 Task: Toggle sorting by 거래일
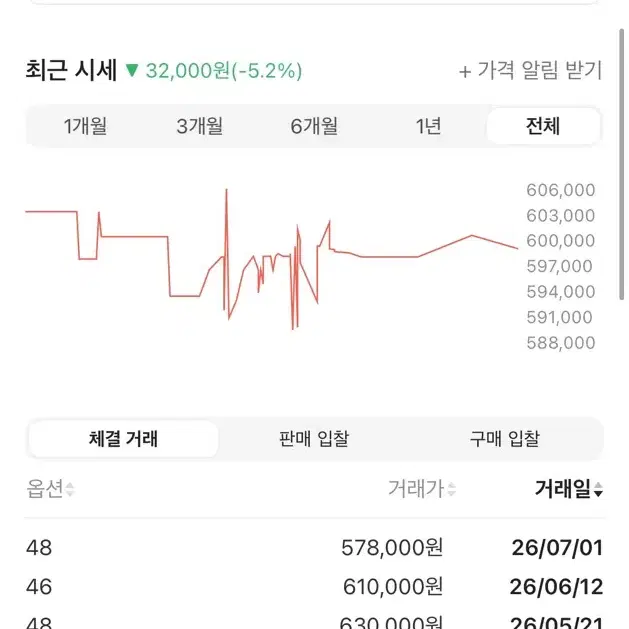coord(569,489)
